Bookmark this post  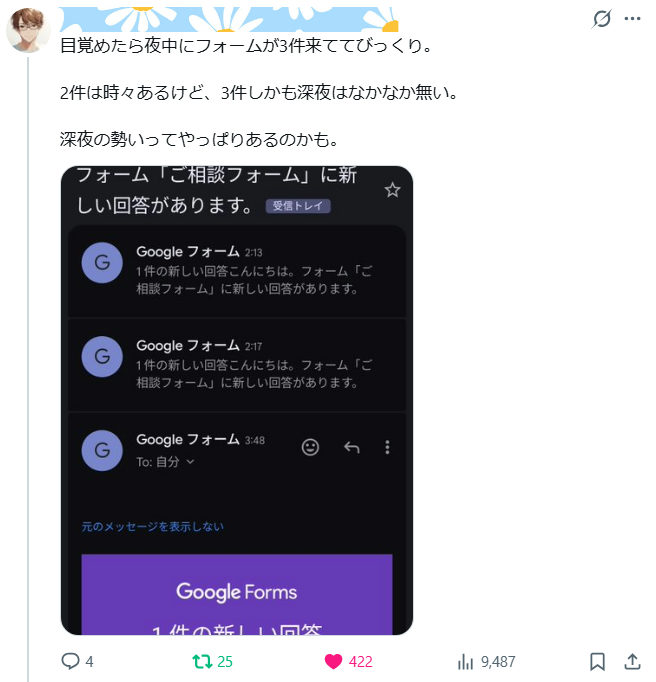pos(597,662)
